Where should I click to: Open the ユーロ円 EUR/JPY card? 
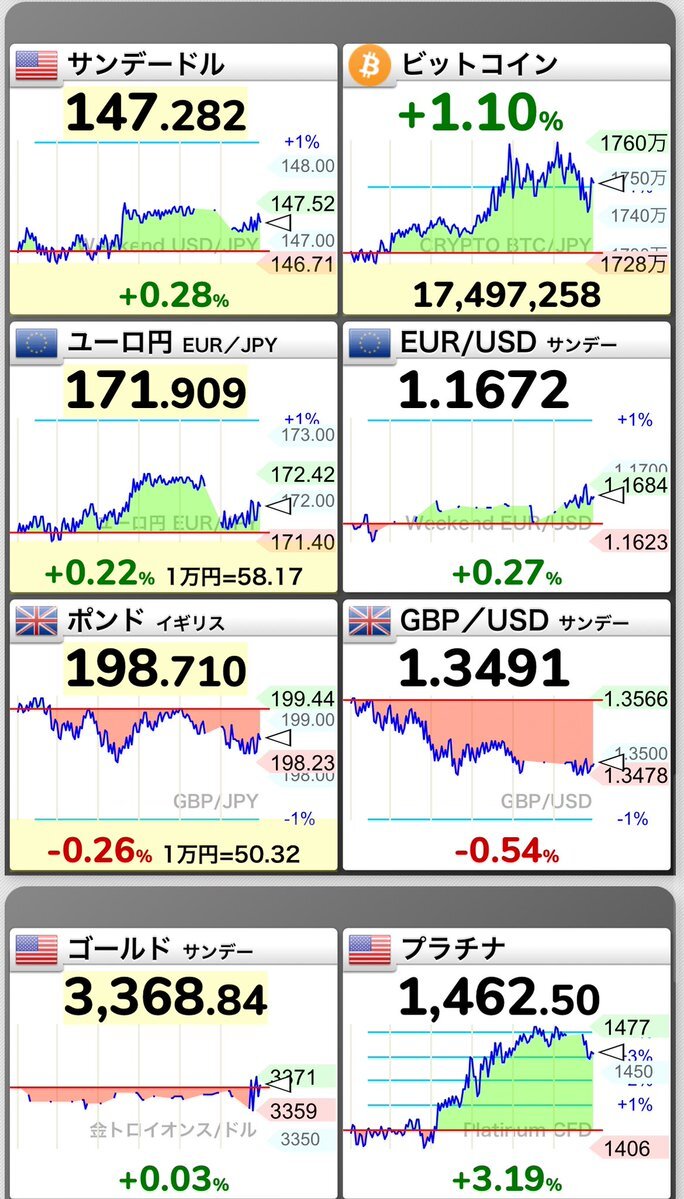[173, 457]
